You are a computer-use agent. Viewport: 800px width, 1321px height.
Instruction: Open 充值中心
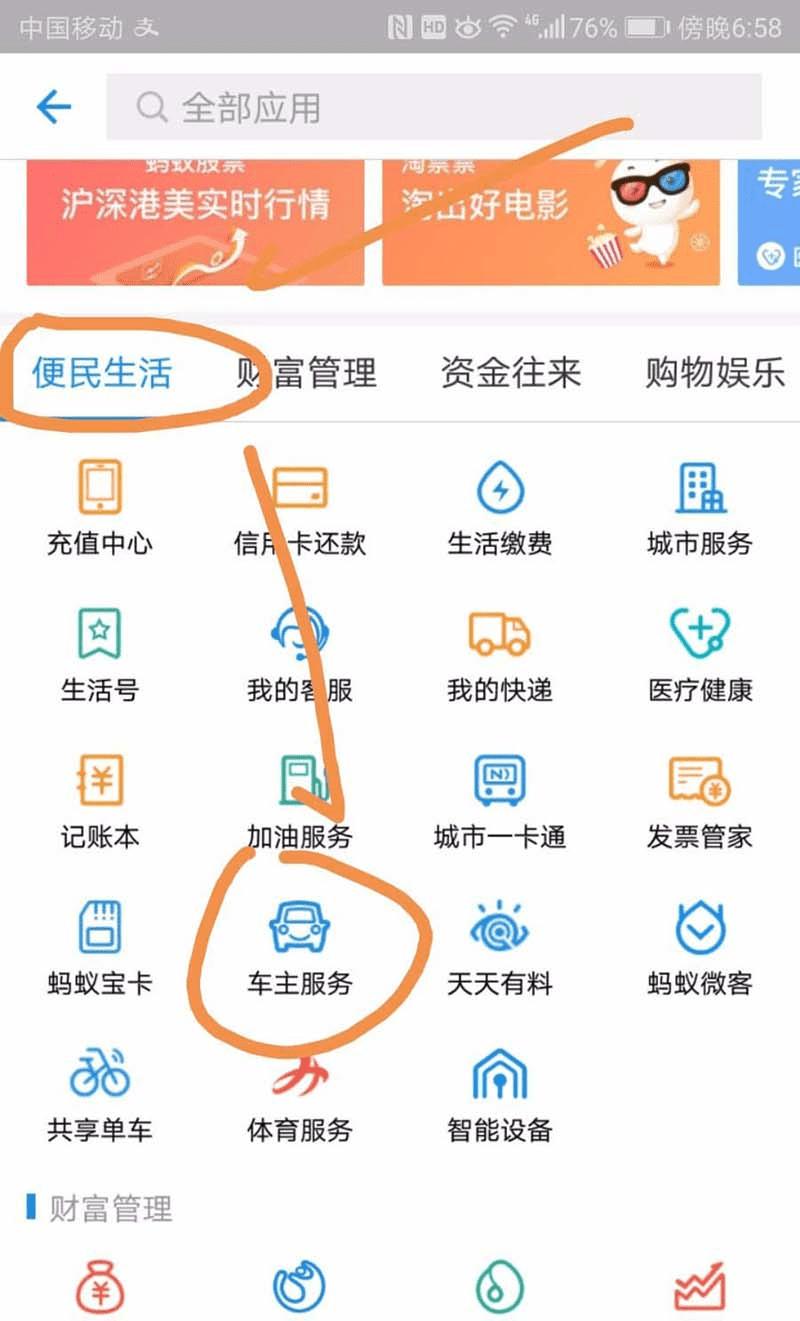tap(99, 507)
